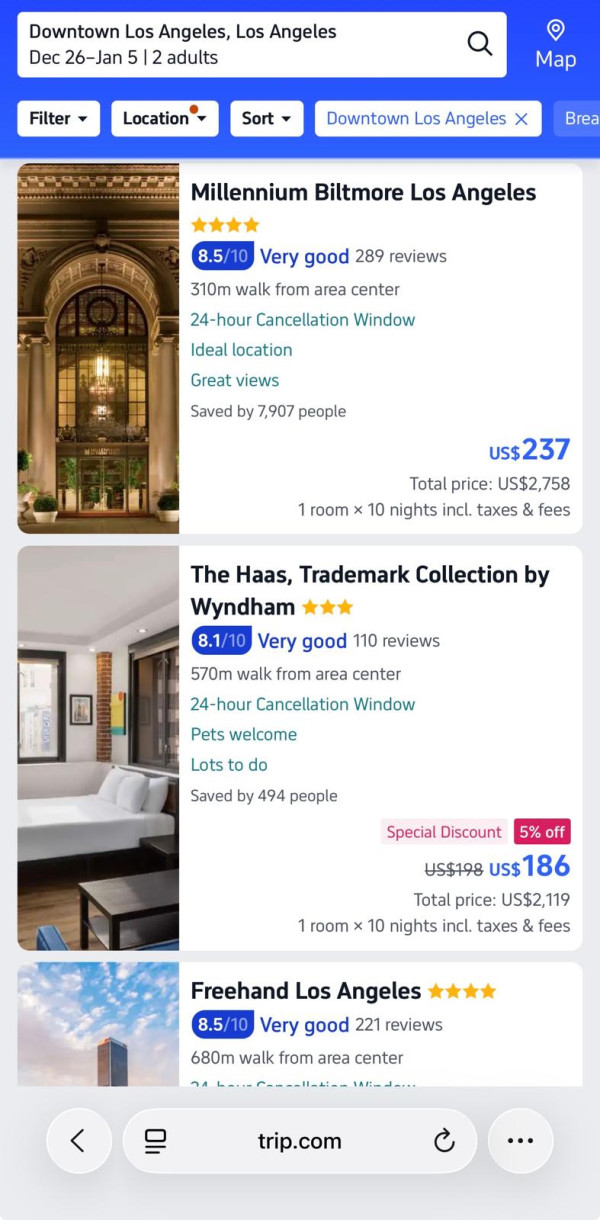Expand the Filter dropdown
This screenshot has height=1220, width=600.
coord(58,118)
